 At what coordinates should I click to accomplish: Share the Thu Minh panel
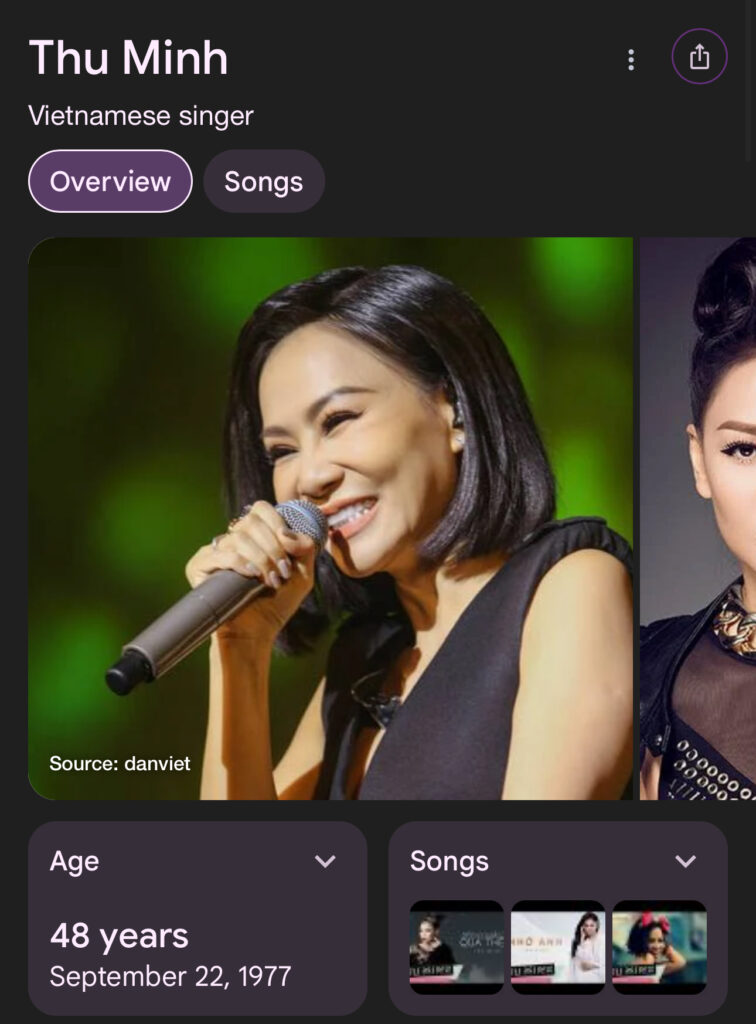click(699, 57)
